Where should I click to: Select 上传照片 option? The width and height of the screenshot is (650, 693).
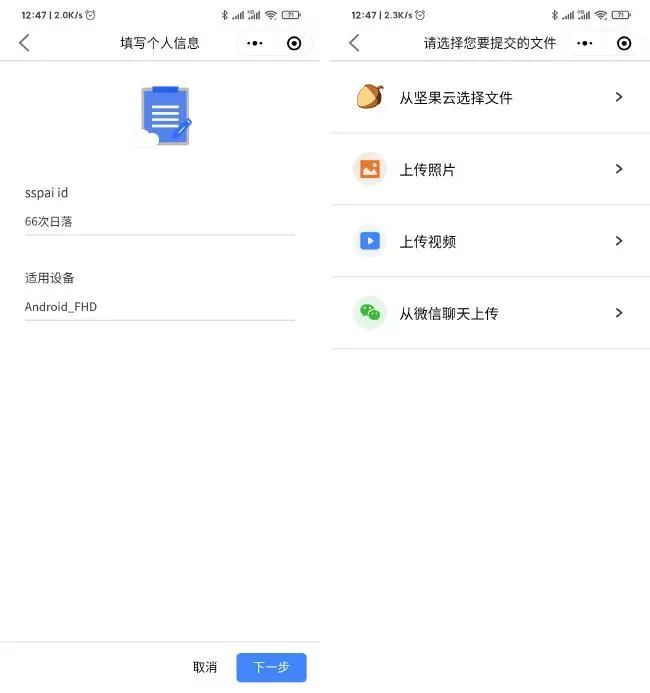(489, 169)
